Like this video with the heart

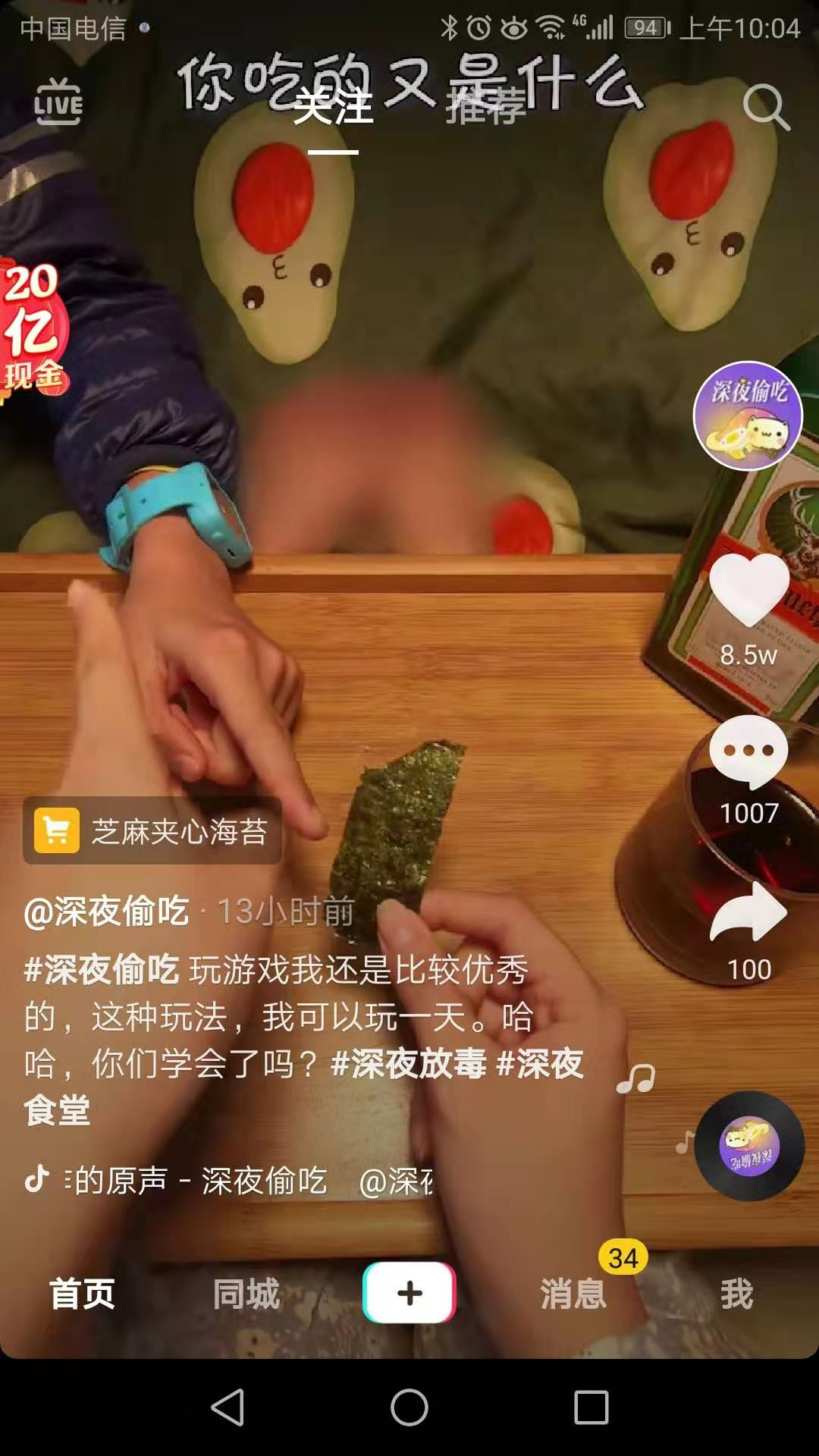point(749,590)
